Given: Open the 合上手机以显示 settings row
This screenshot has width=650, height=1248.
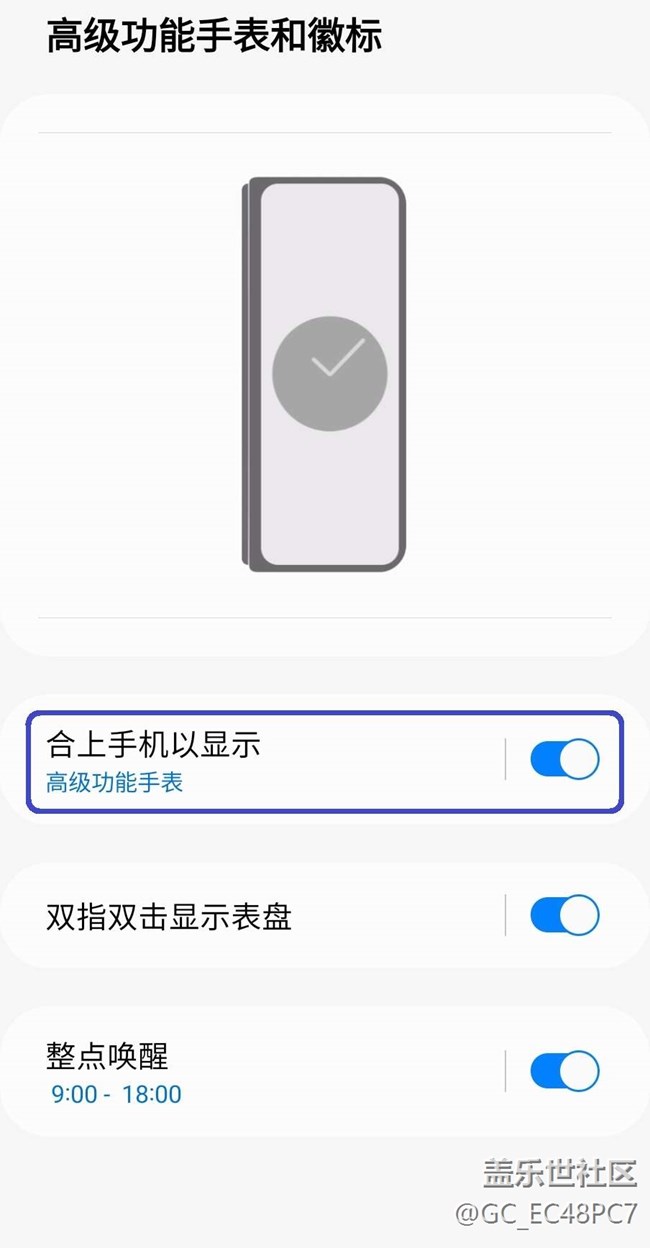Looking at the screenshot, I should pyautogui.click(x=324, y=762).
